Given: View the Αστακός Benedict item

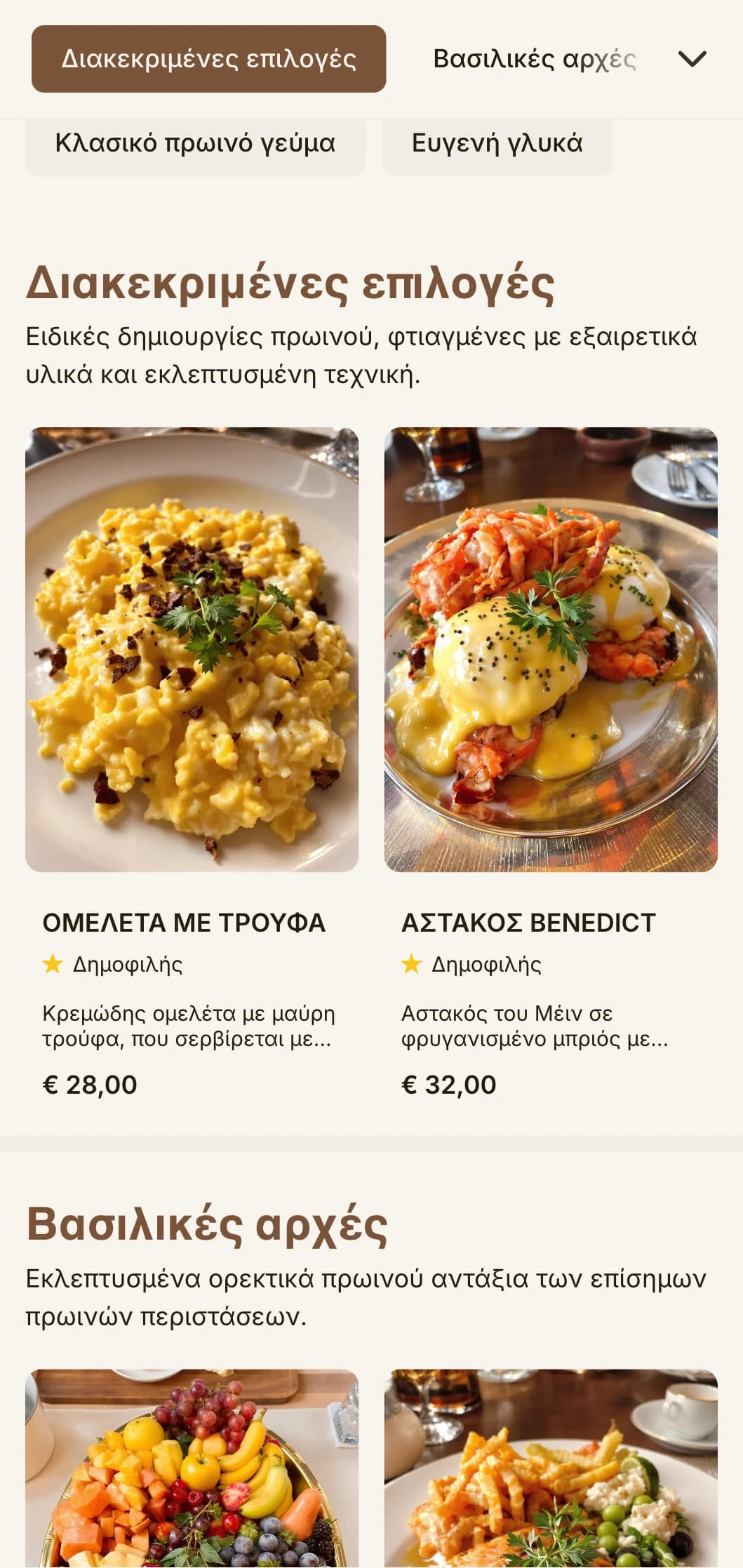Looking at the screenshot, I should click(550, 649).
